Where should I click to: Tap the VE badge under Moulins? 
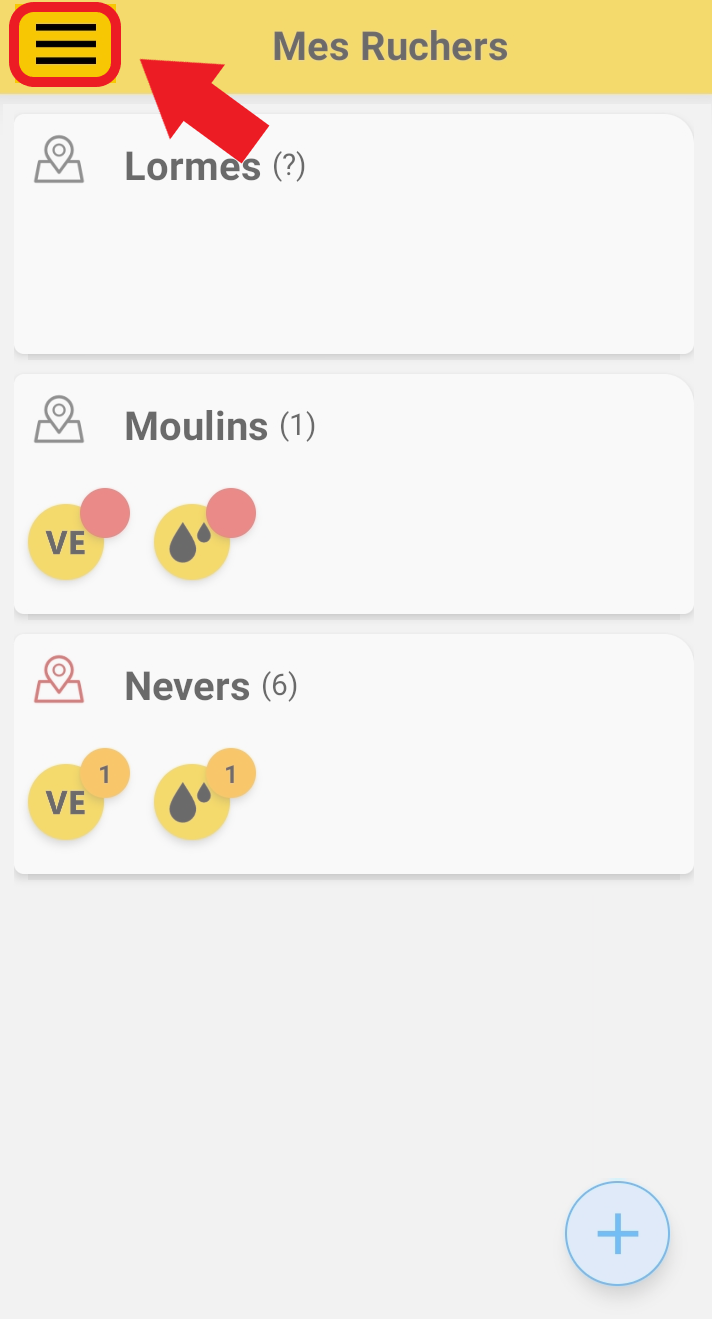pos(66,542)
